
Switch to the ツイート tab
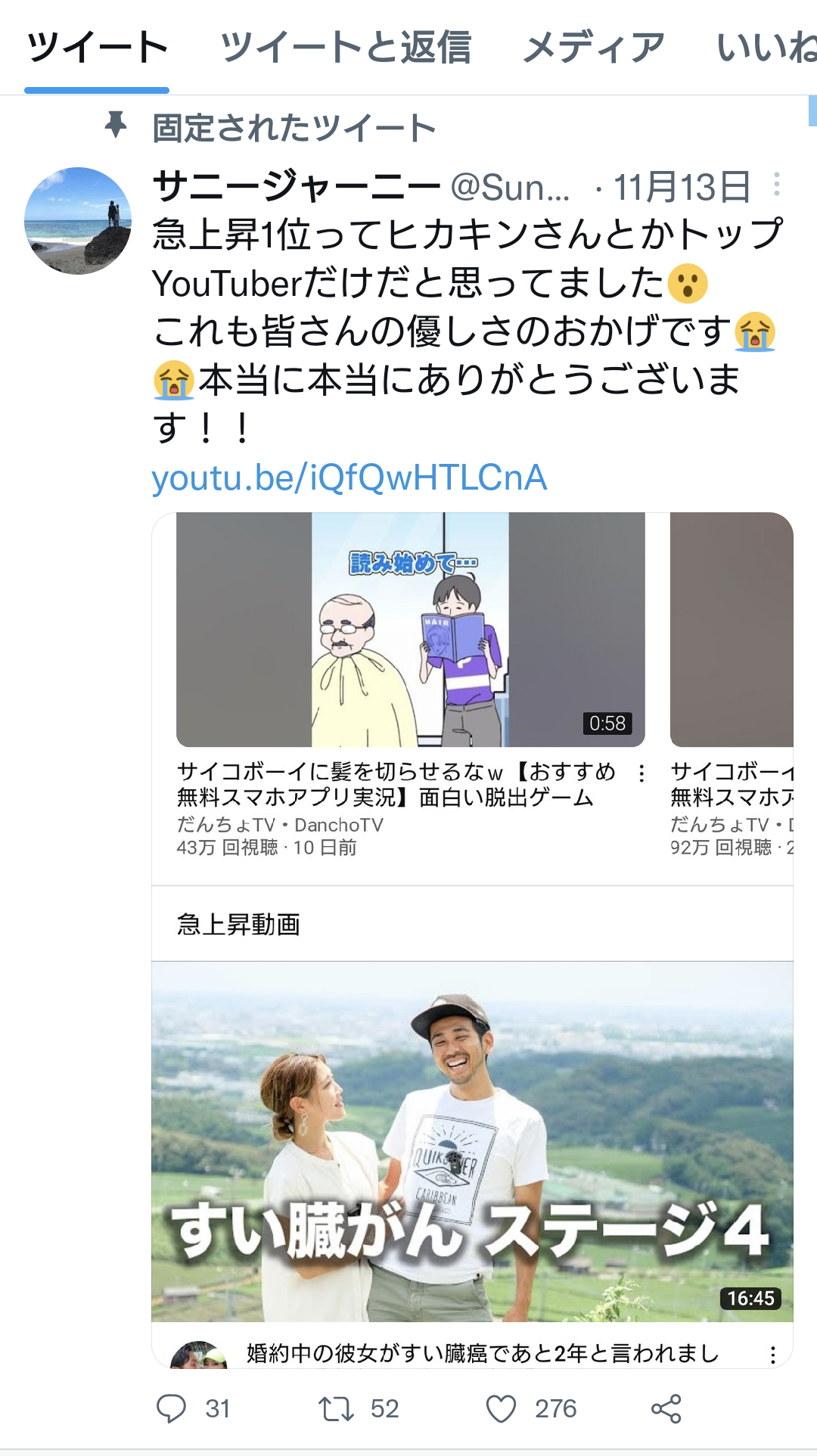(x=97, y=48)
